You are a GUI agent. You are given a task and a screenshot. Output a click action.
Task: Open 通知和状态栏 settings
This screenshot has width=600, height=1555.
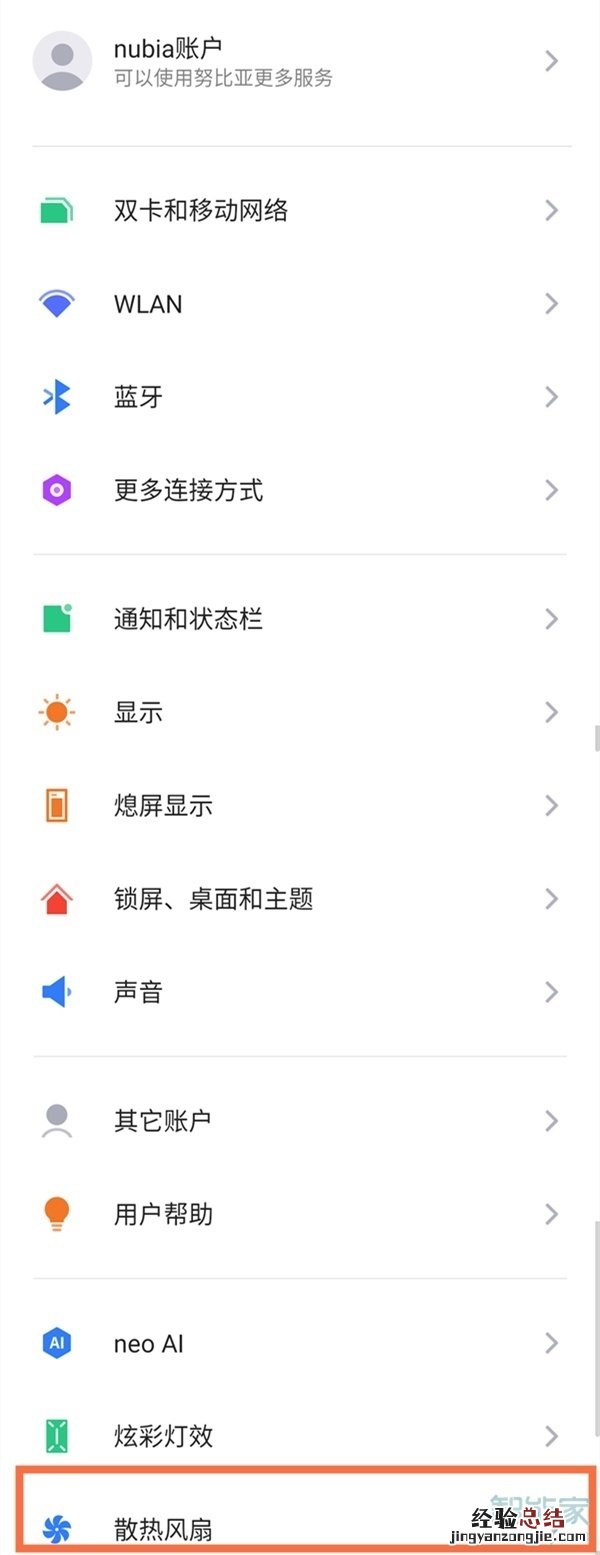188,619
